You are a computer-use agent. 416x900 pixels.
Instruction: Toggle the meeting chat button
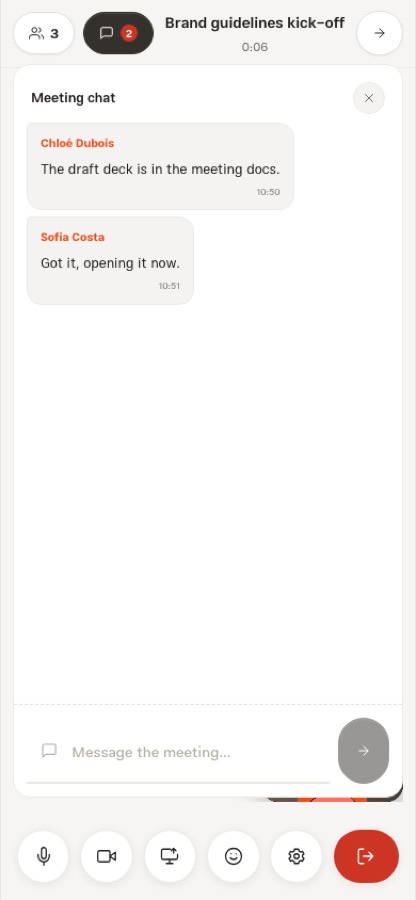(118, 33)
